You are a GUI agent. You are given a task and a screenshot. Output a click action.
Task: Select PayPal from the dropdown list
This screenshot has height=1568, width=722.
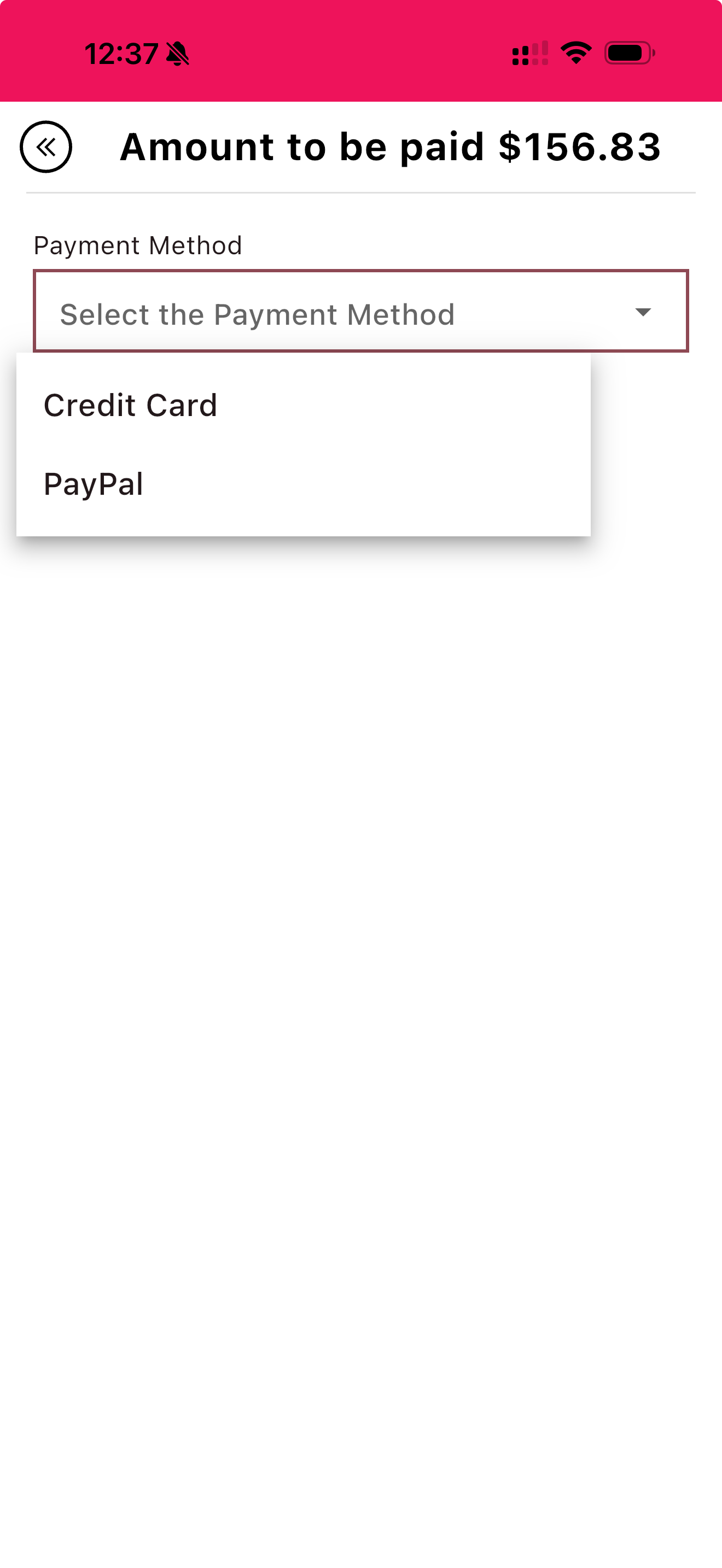pyautogui.click(x=94, y=484)
